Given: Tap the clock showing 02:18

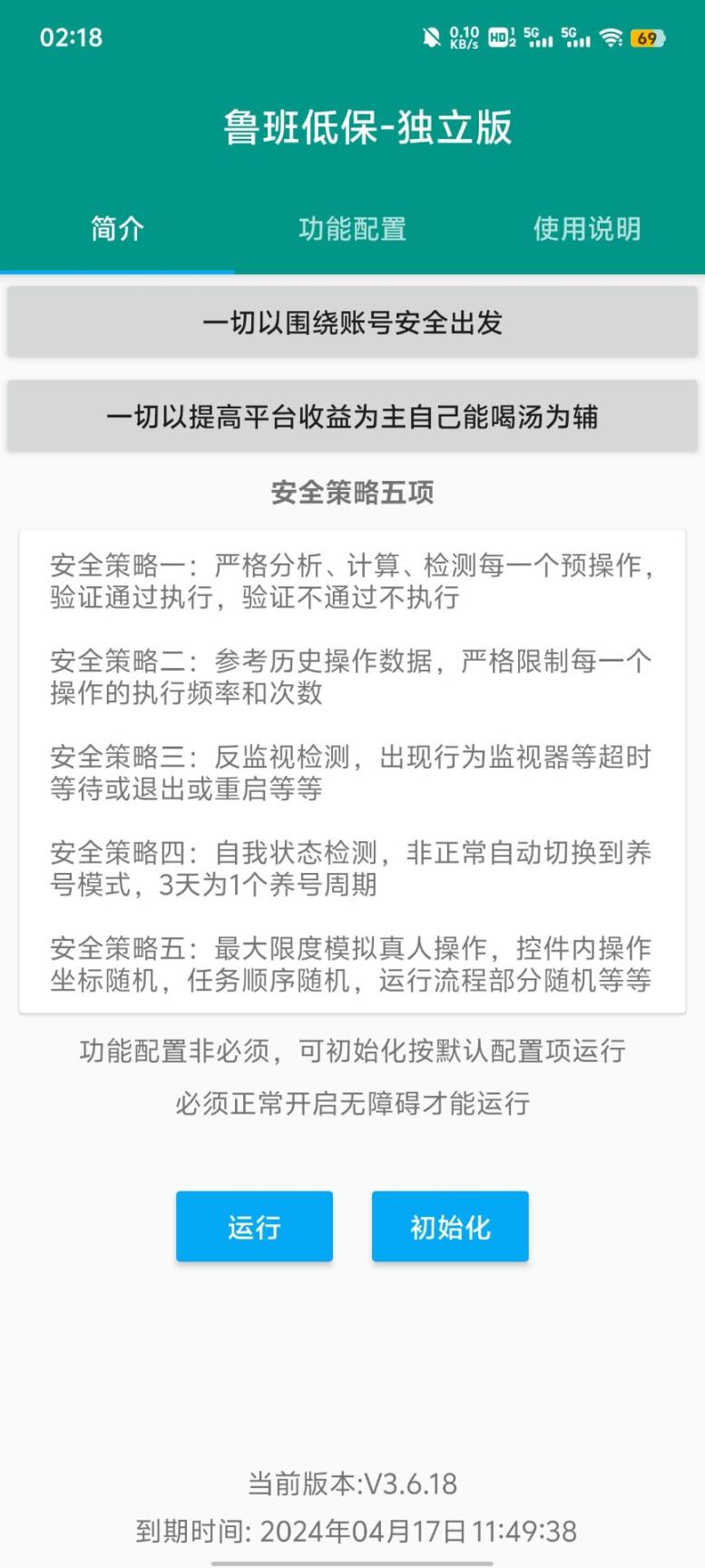Looking at the screenshot, I should (70, 38).
